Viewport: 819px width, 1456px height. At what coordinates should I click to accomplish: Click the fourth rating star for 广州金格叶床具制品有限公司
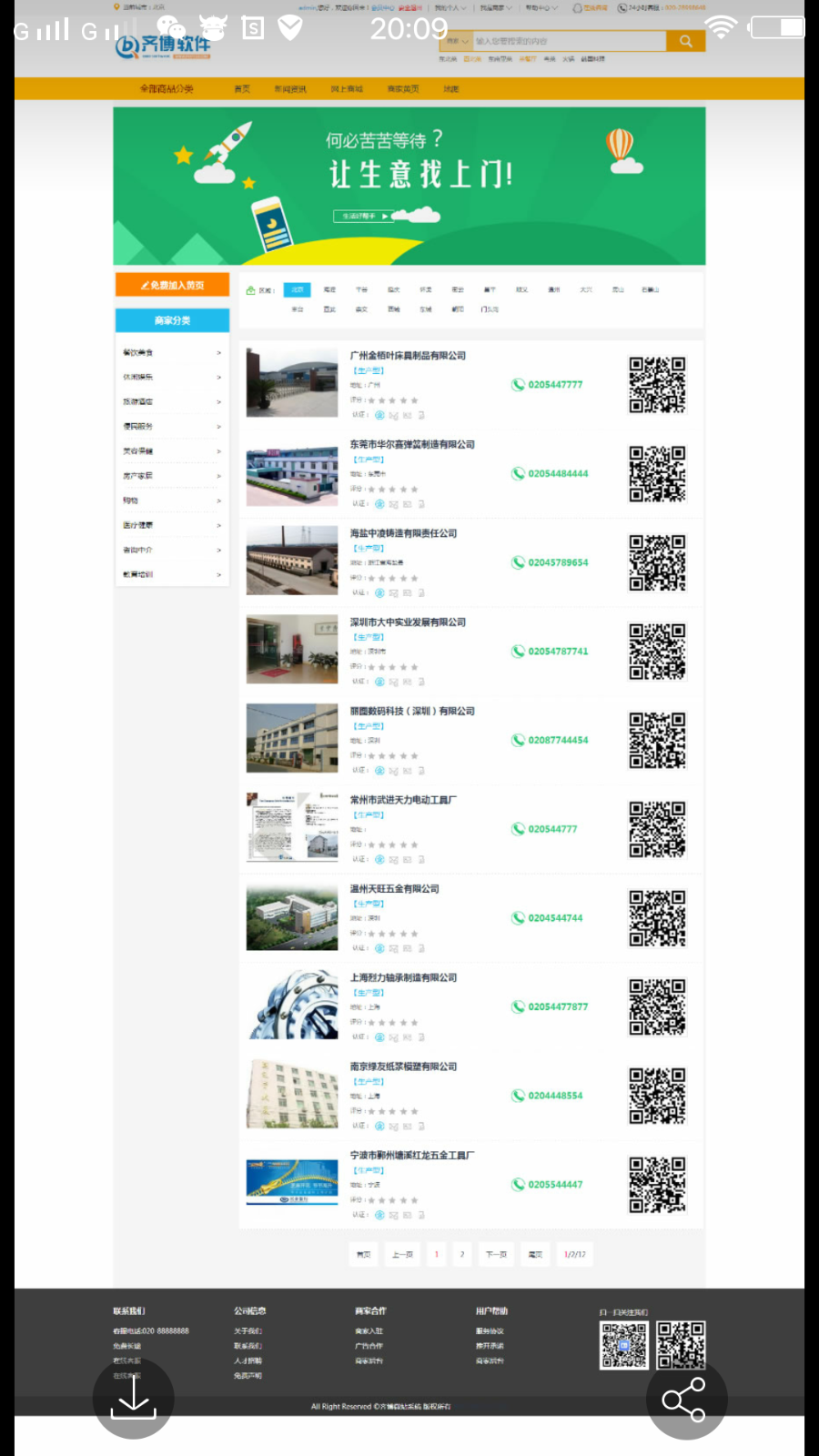coord(404,399)
